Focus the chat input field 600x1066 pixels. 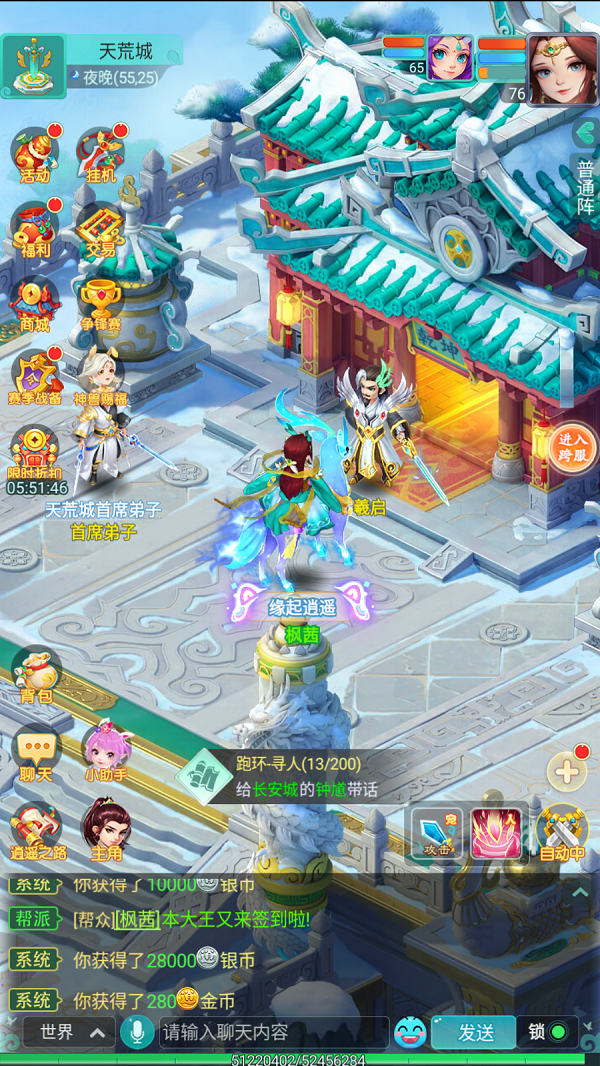(x=273, y=1033)
